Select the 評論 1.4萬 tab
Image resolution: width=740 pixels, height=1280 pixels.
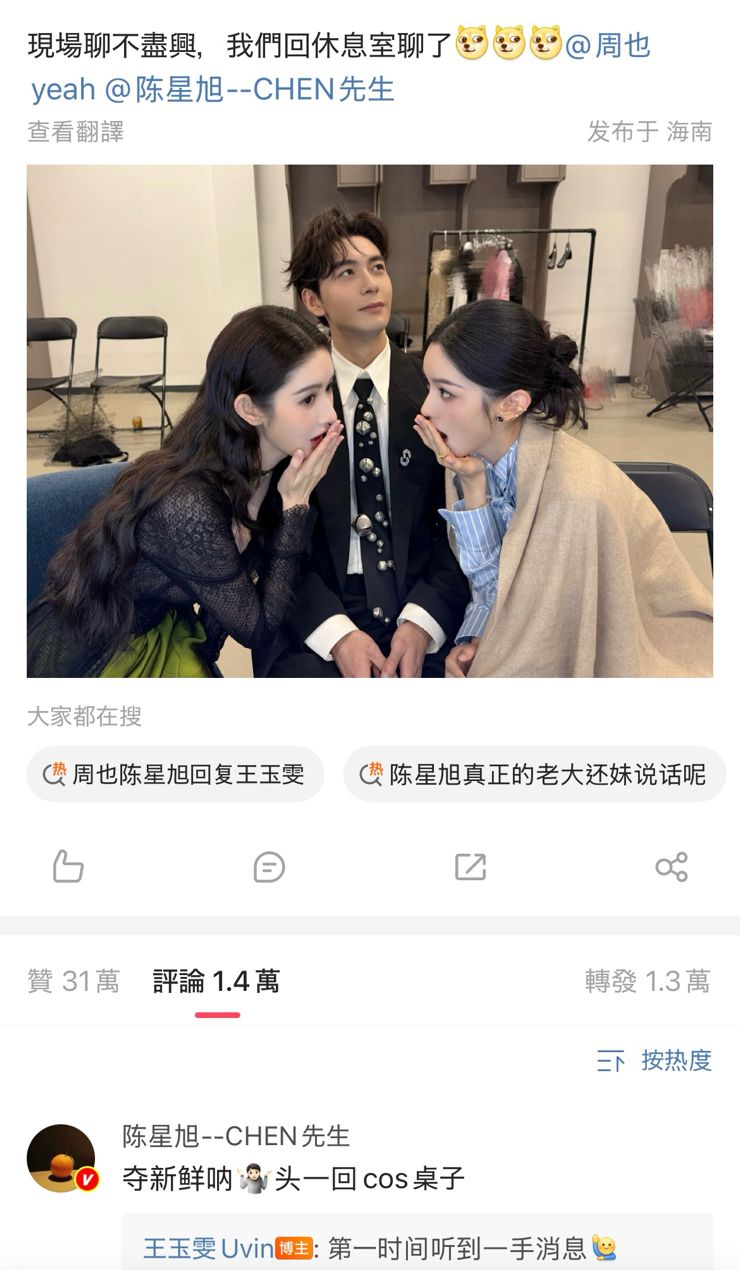pos(216,982)
